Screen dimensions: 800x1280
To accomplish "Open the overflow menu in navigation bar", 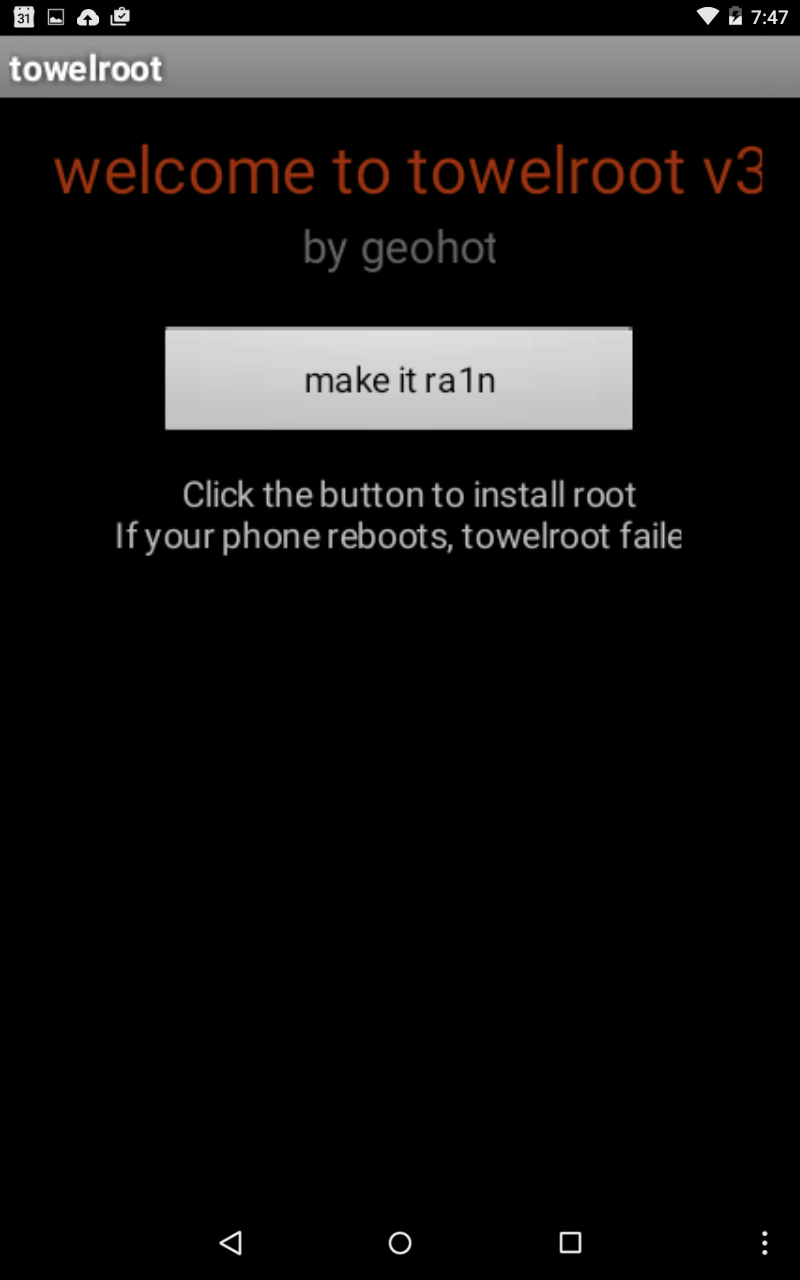I will 765,1243.
